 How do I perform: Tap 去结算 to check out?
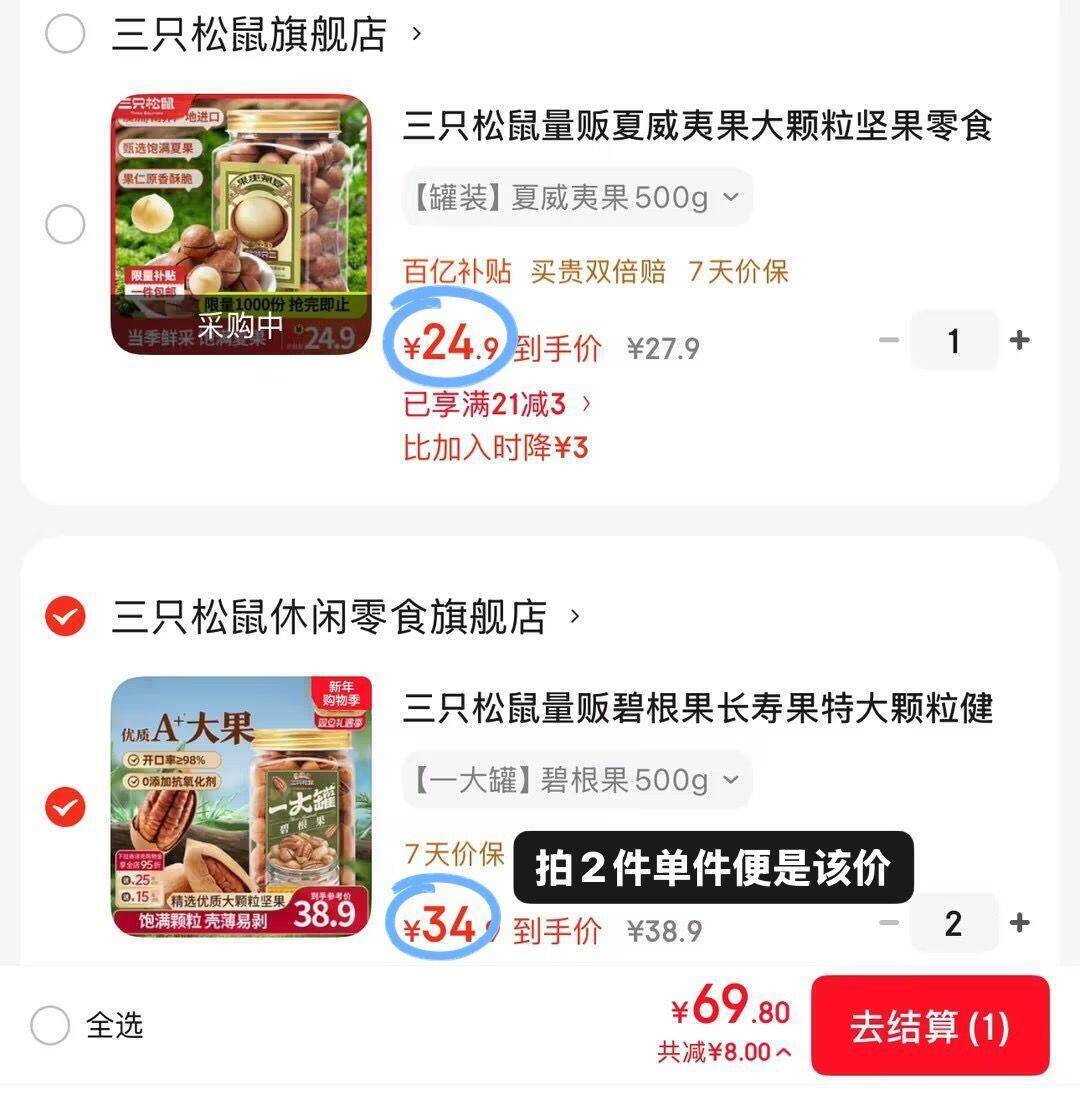point(929,1027)
